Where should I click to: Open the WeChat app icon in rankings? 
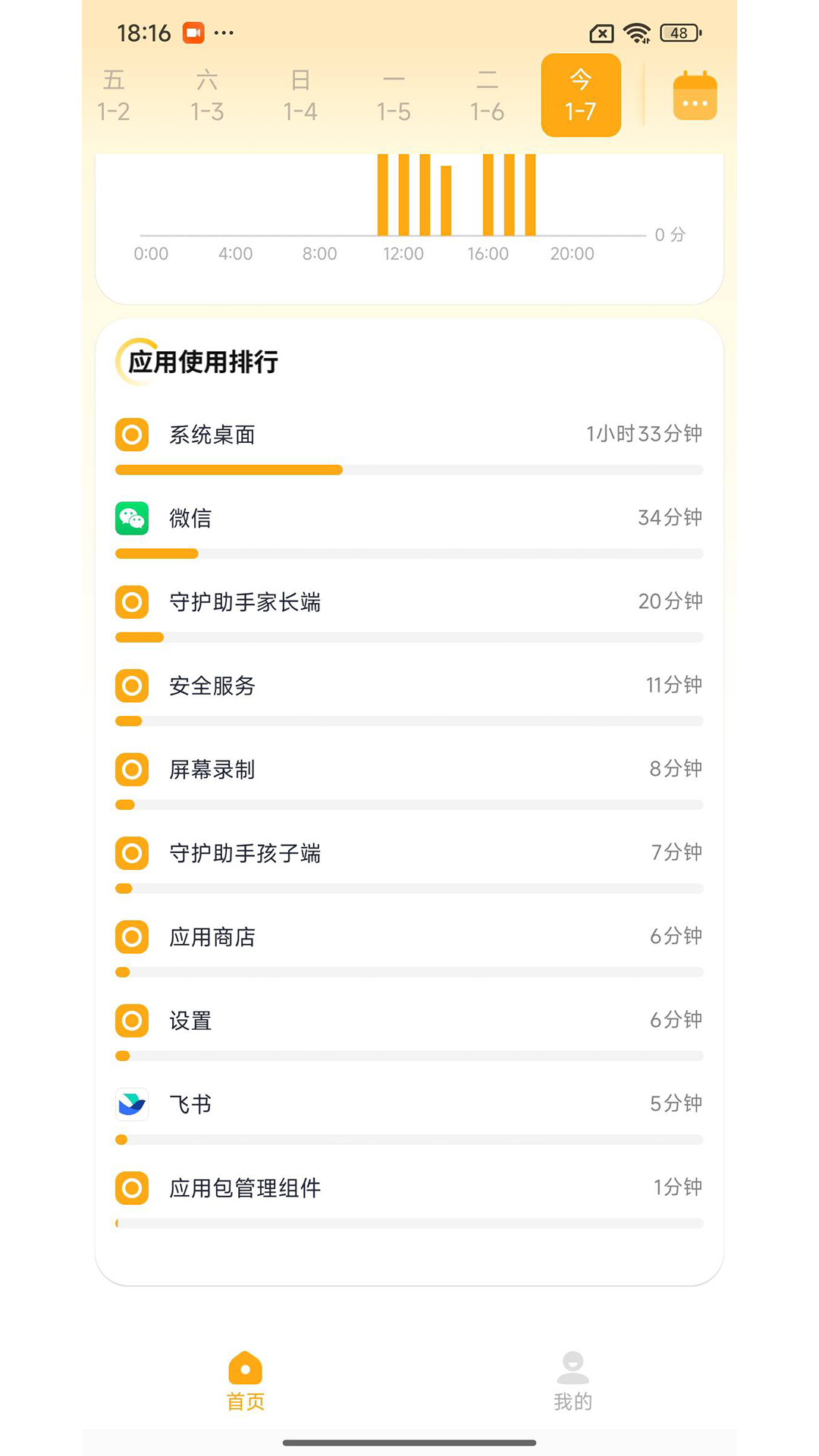131,519
